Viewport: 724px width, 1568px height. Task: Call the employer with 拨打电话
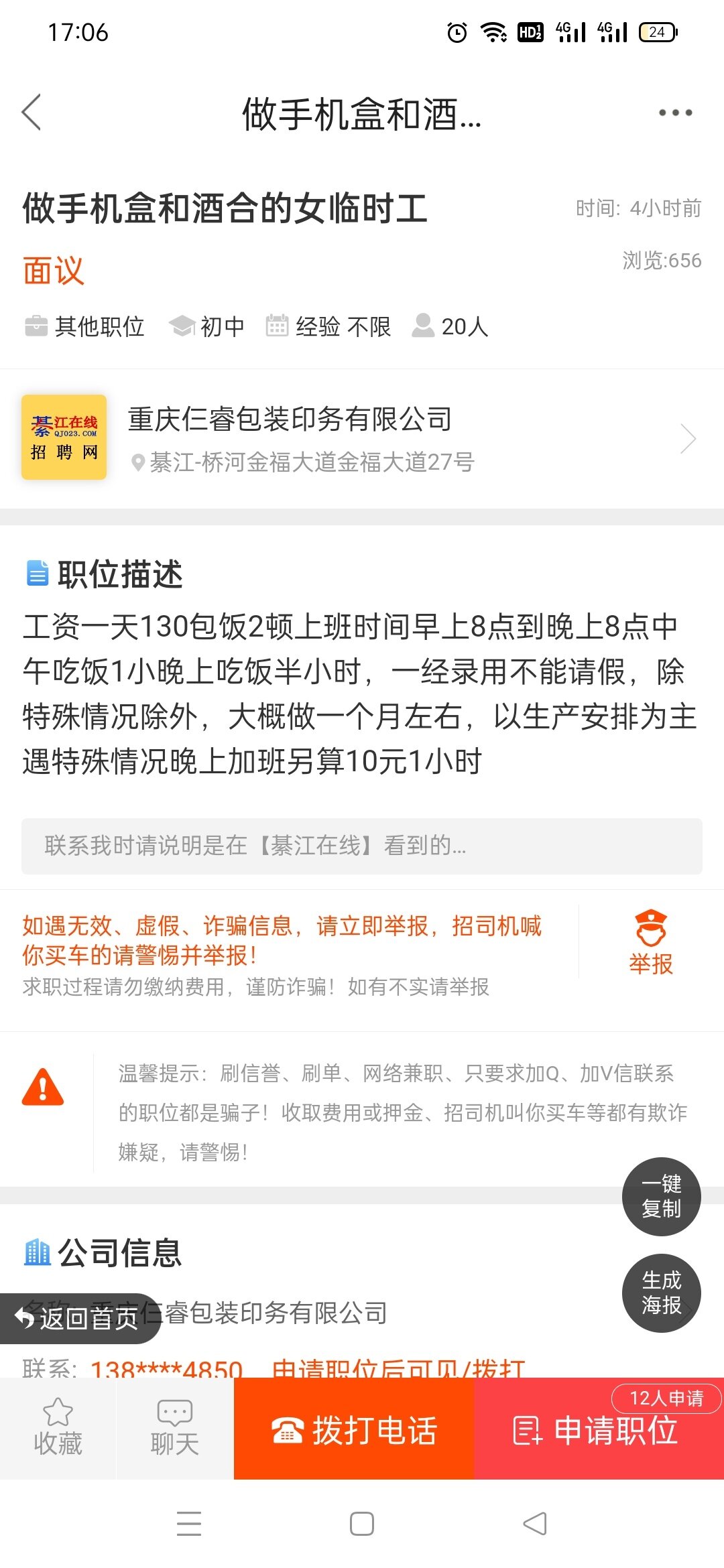(354, 1431)
